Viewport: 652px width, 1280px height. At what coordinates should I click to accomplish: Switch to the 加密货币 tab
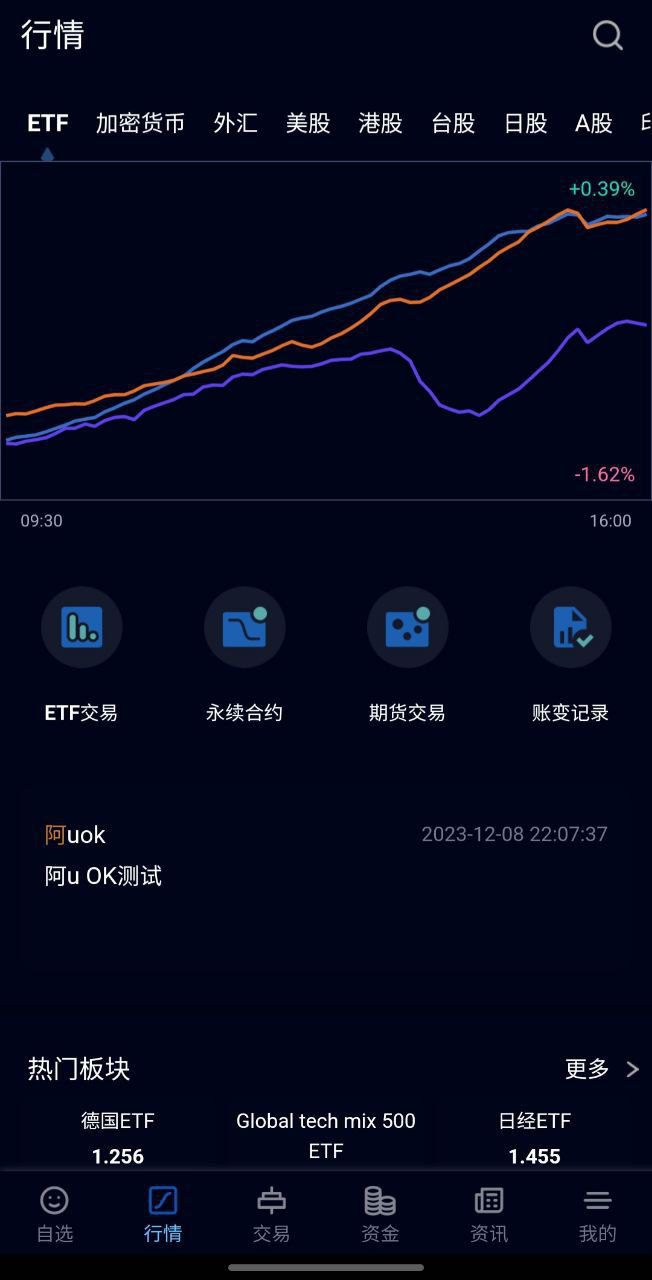pyautogui.click(x=140, y=123)
